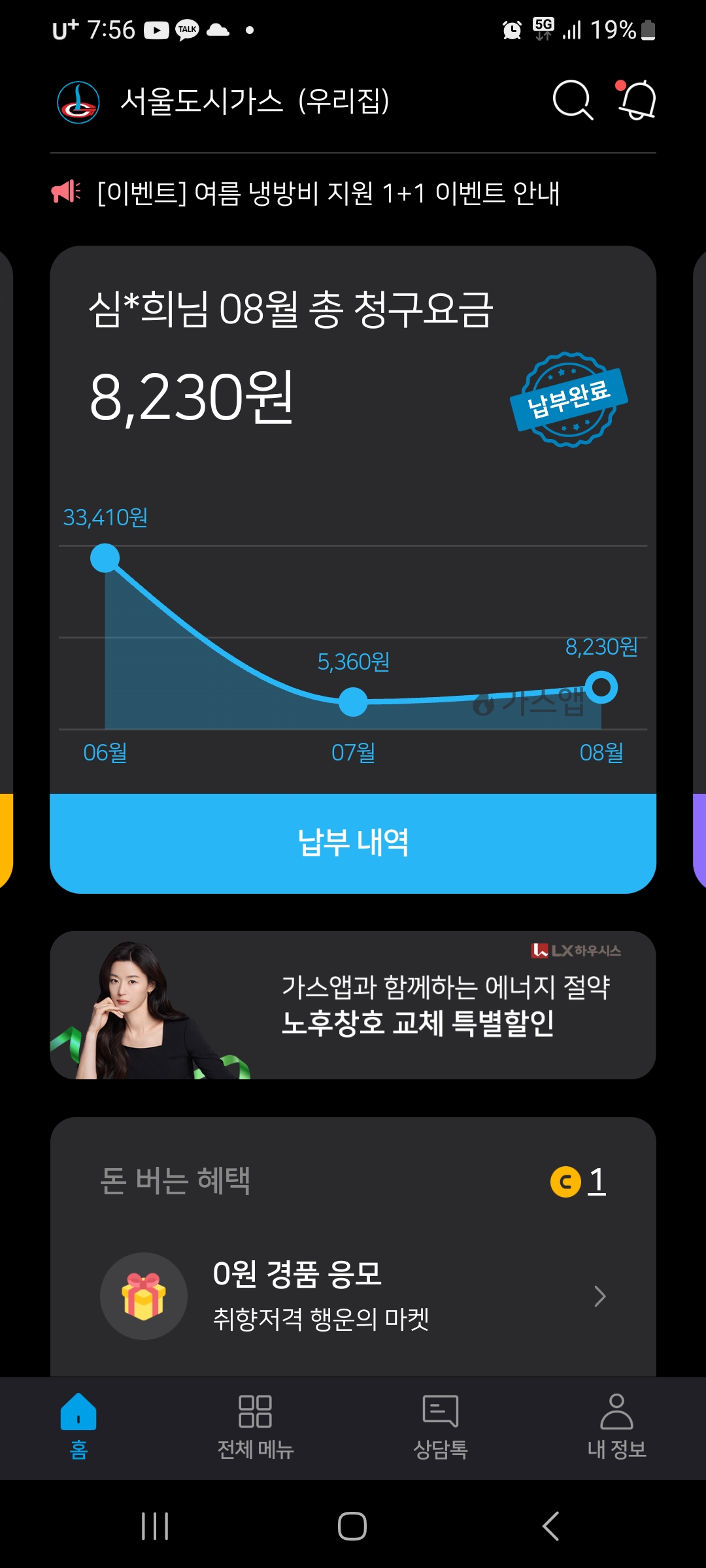
Task: Open the coin balance showing 1
Action: pyautogui.click(x=579, y=1181)
